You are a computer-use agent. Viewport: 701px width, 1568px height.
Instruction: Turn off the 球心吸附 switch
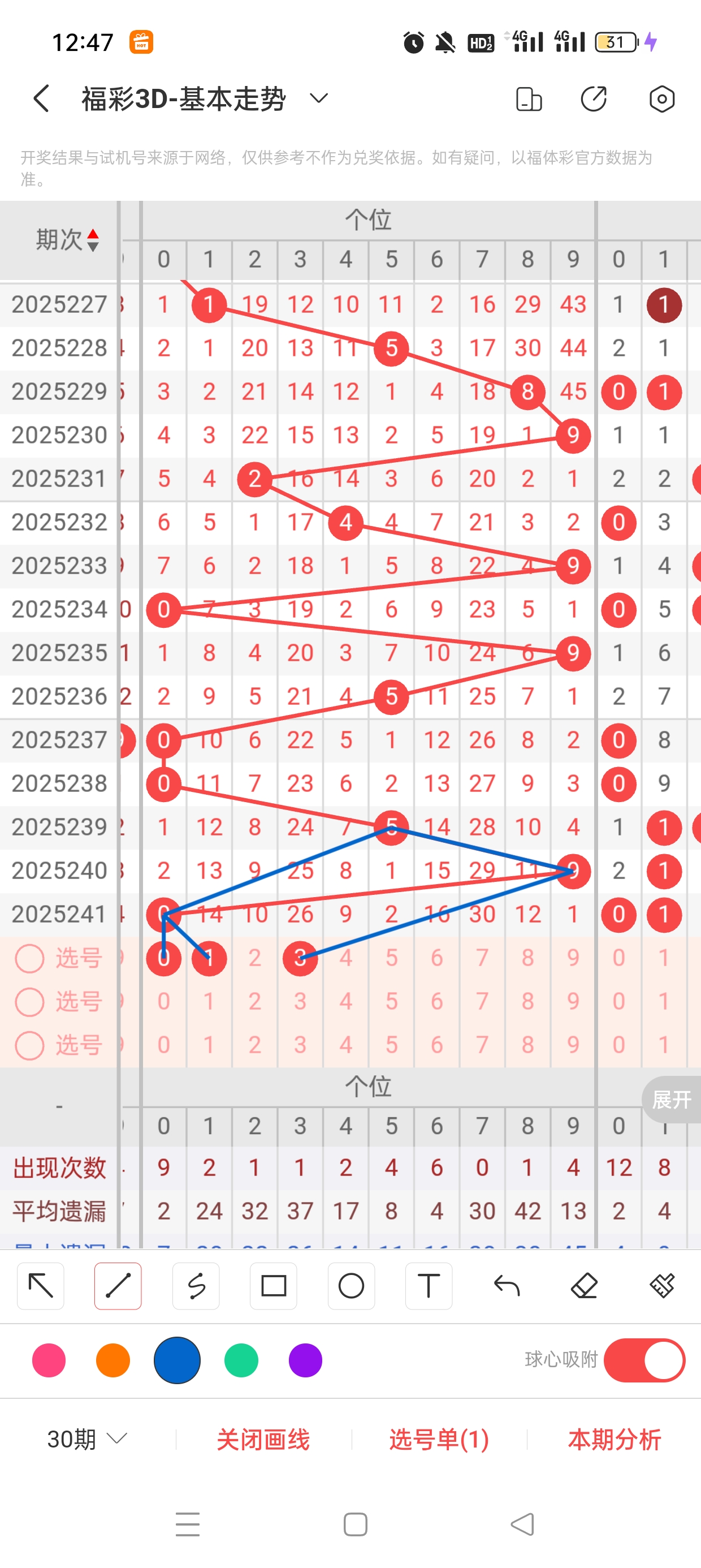pyautogui.click(x=644, y=1360)
